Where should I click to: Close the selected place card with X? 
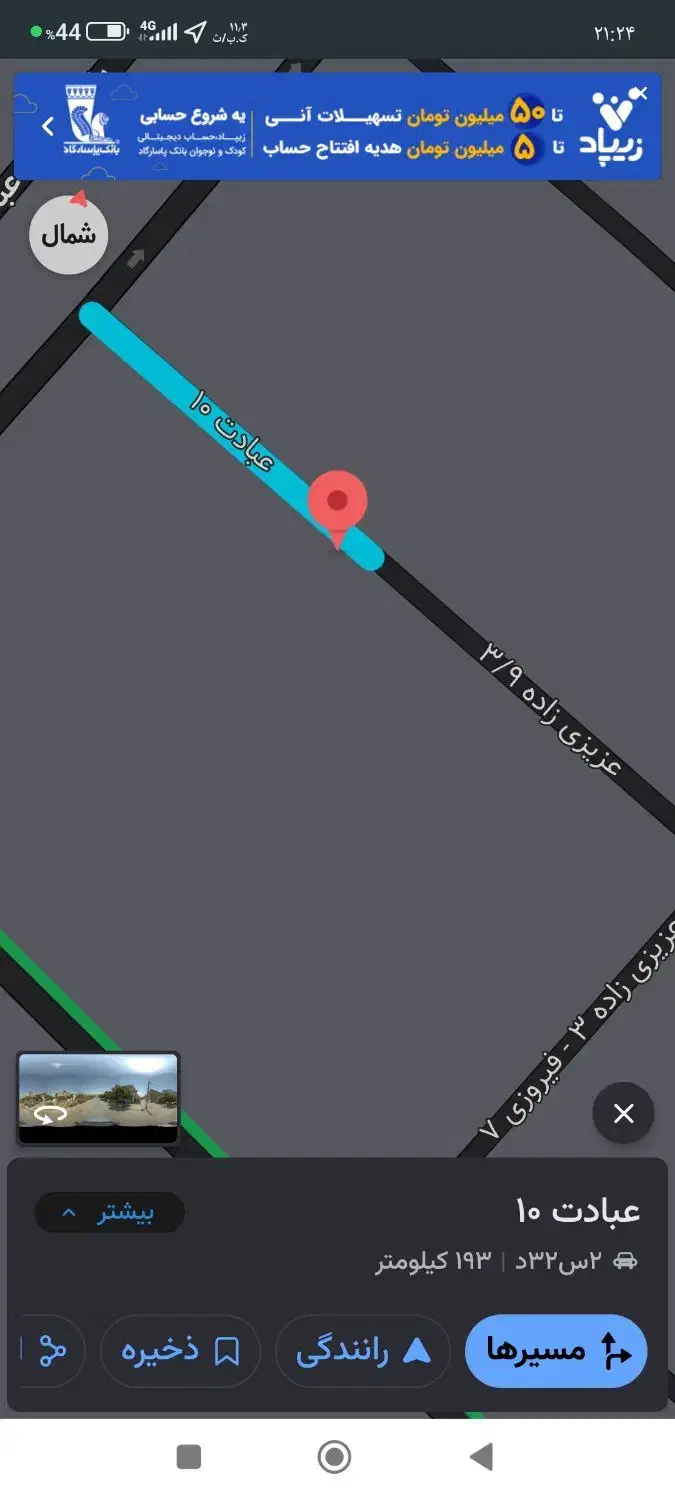(x=623, y=1113)
